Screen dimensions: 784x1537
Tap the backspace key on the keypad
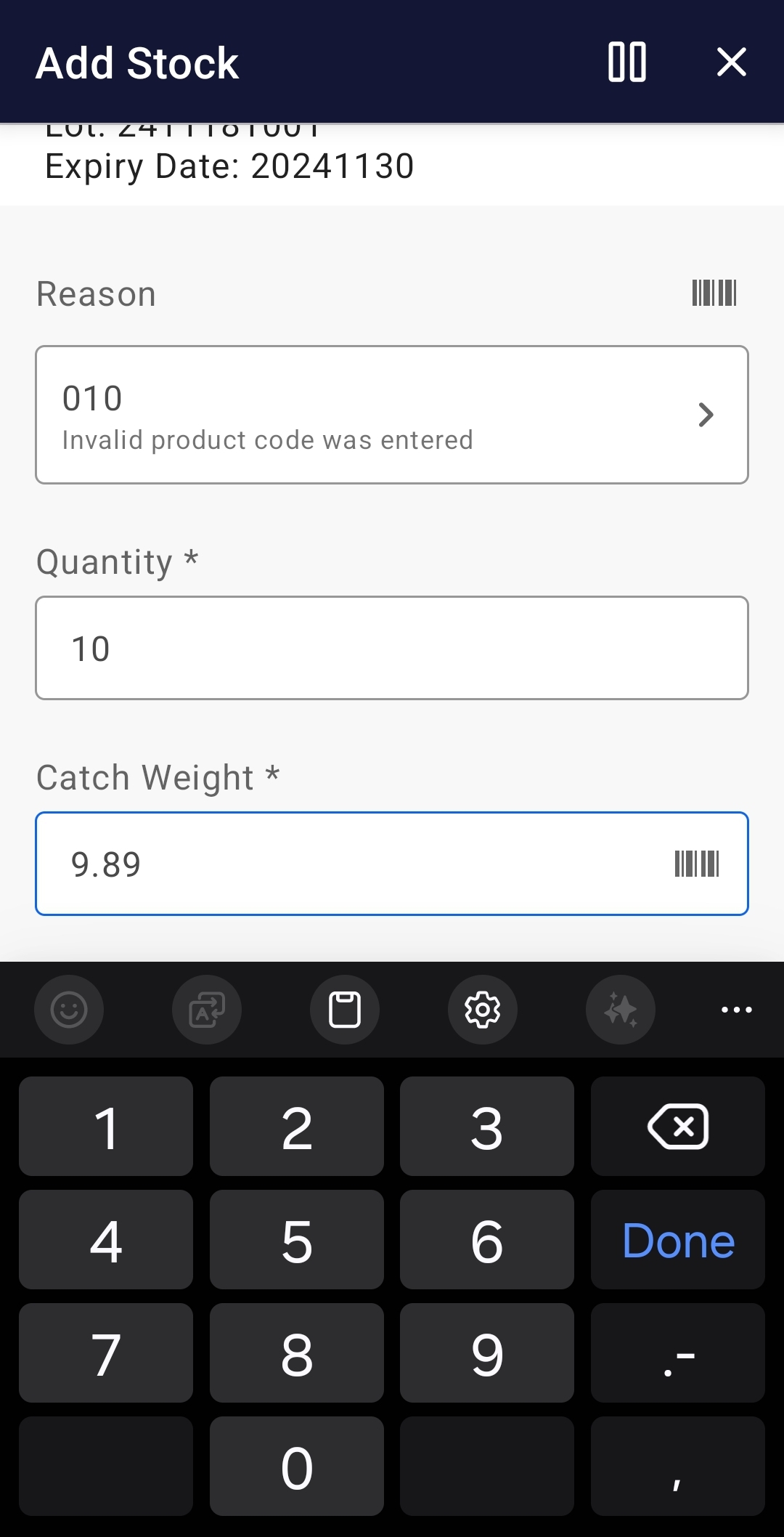(677, 1126)
